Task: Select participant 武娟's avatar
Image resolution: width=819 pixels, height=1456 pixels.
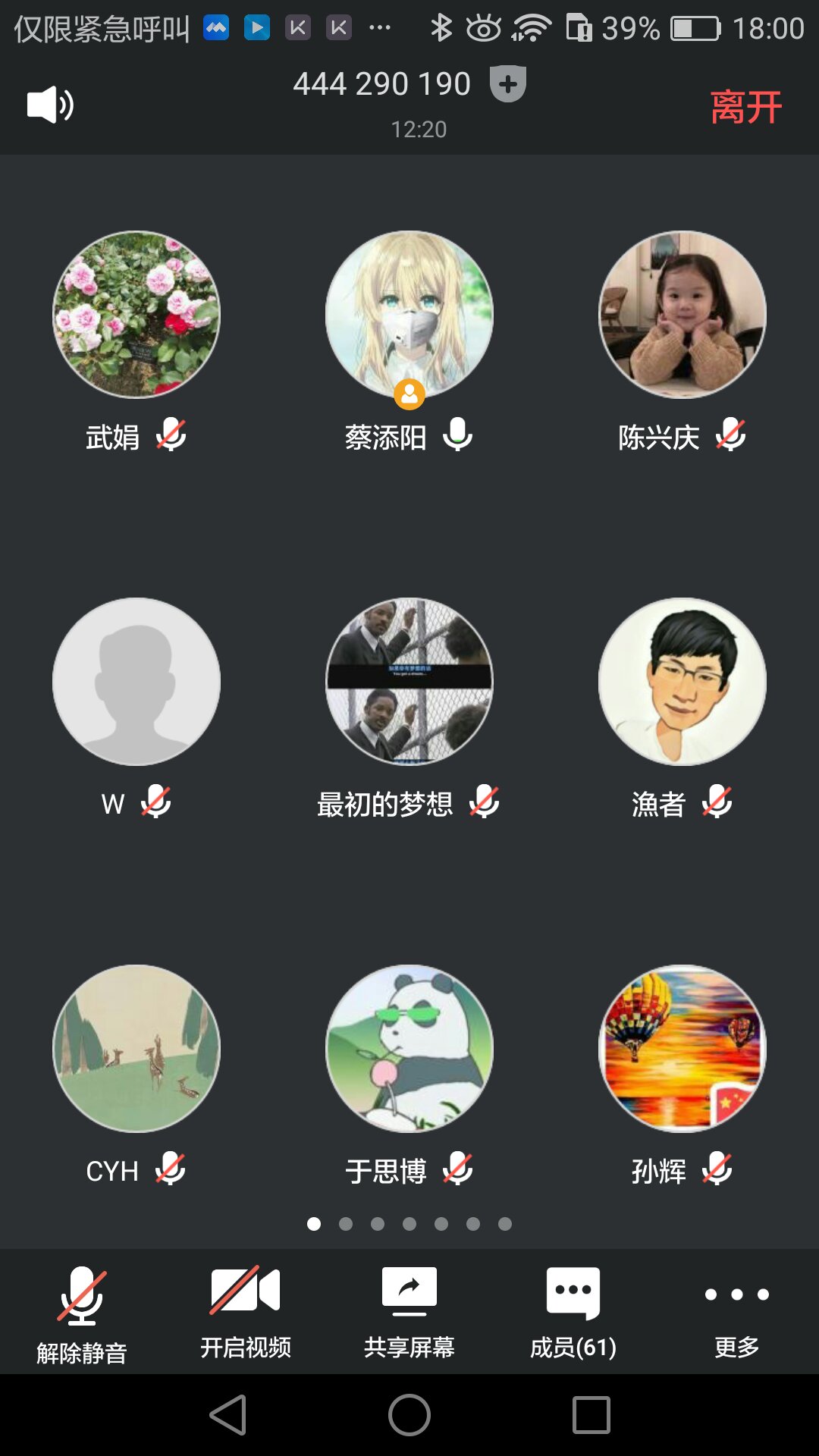Action: click(136, 315)
